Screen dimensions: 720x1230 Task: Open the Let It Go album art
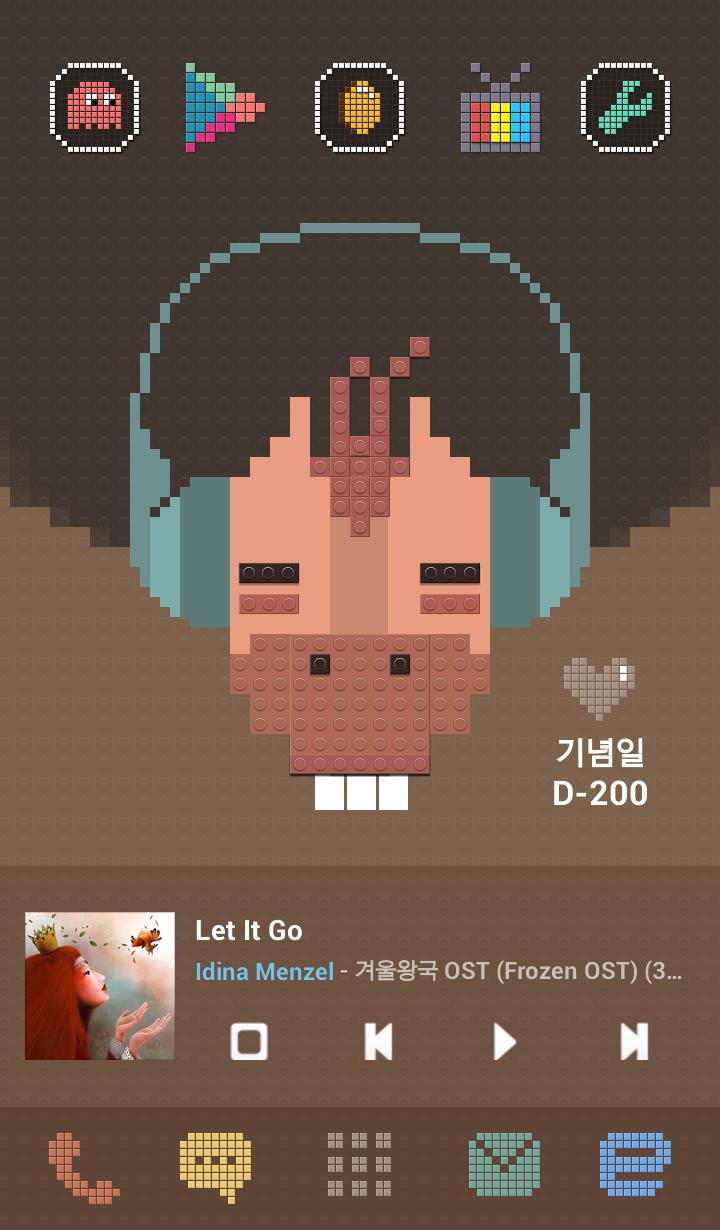click(x=100, y=986)
